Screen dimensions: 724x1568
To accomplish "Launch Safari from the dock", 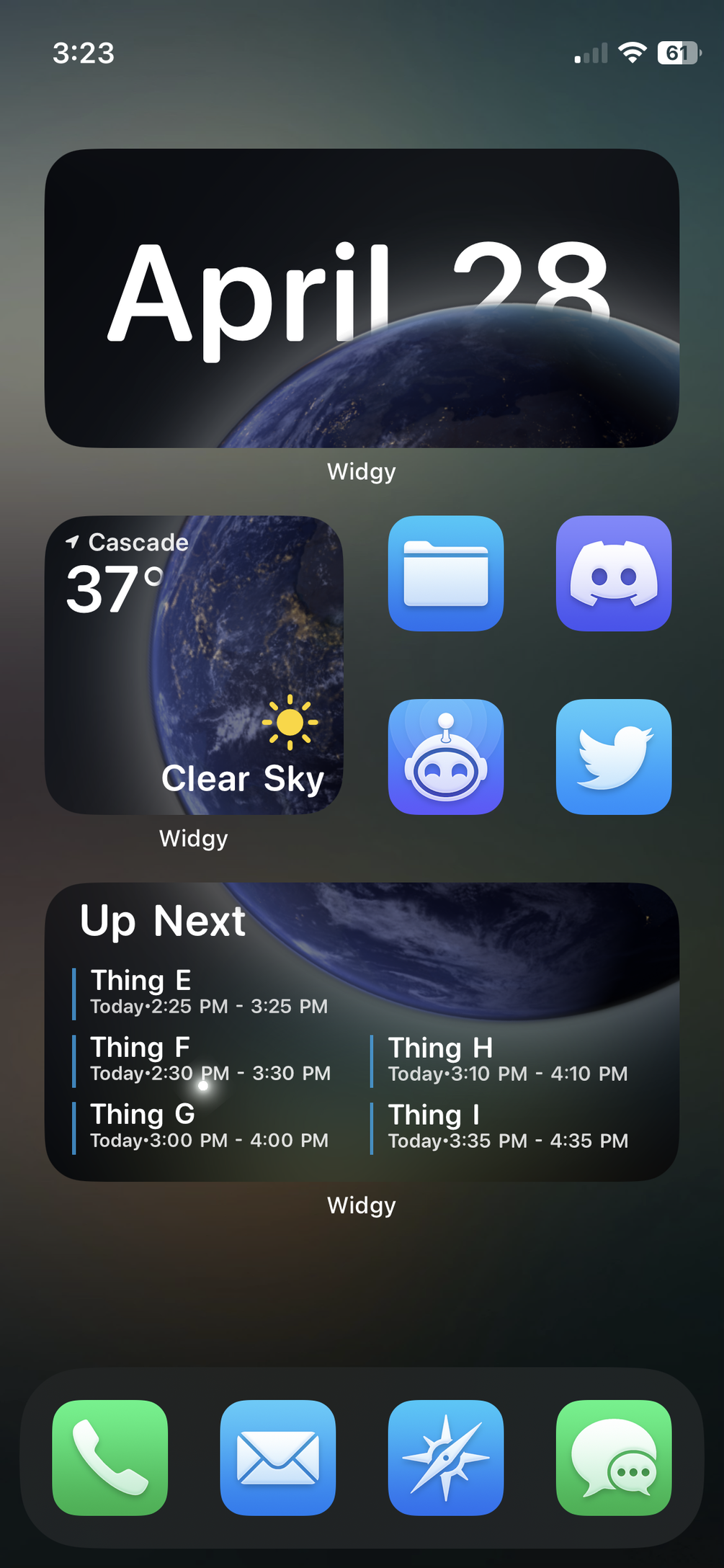I will click(x=445, y=1457).
